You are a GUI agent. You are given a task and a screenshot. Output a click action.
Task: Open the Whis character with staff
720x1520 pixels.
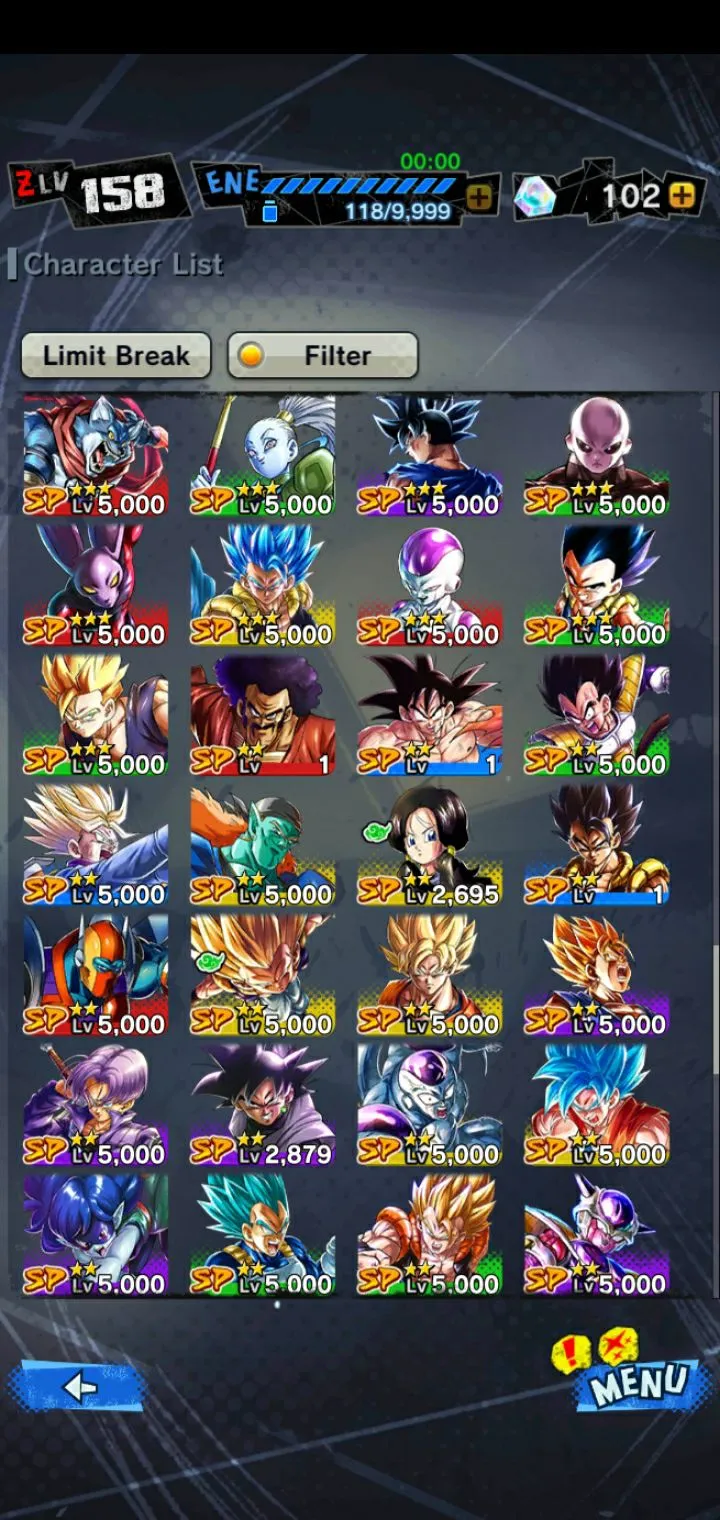(262, 455)
